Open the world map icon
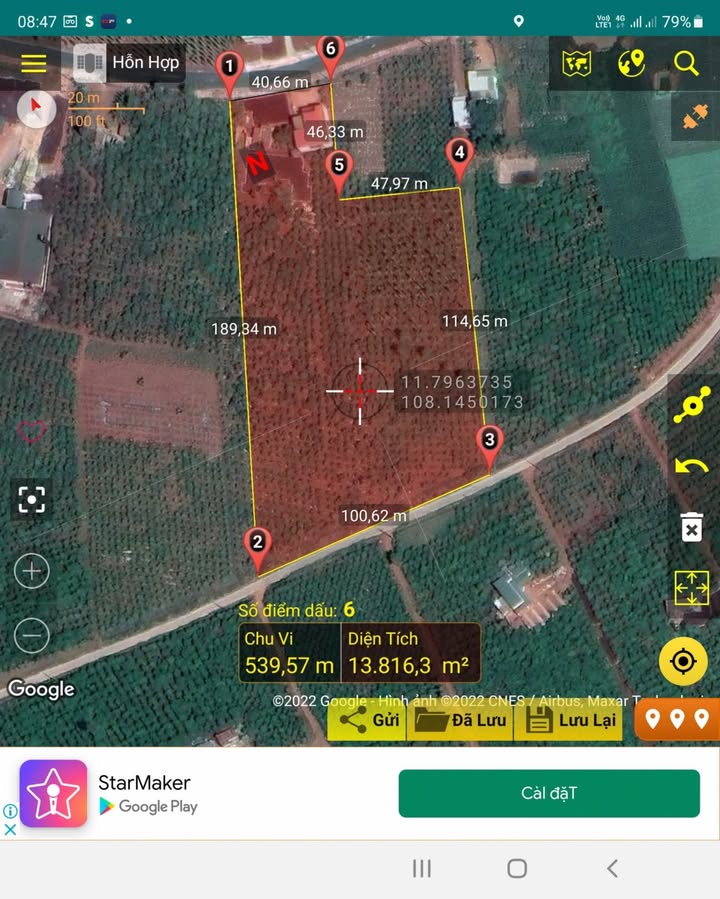Viewport: 720px width, 899px height. (576, 64)
